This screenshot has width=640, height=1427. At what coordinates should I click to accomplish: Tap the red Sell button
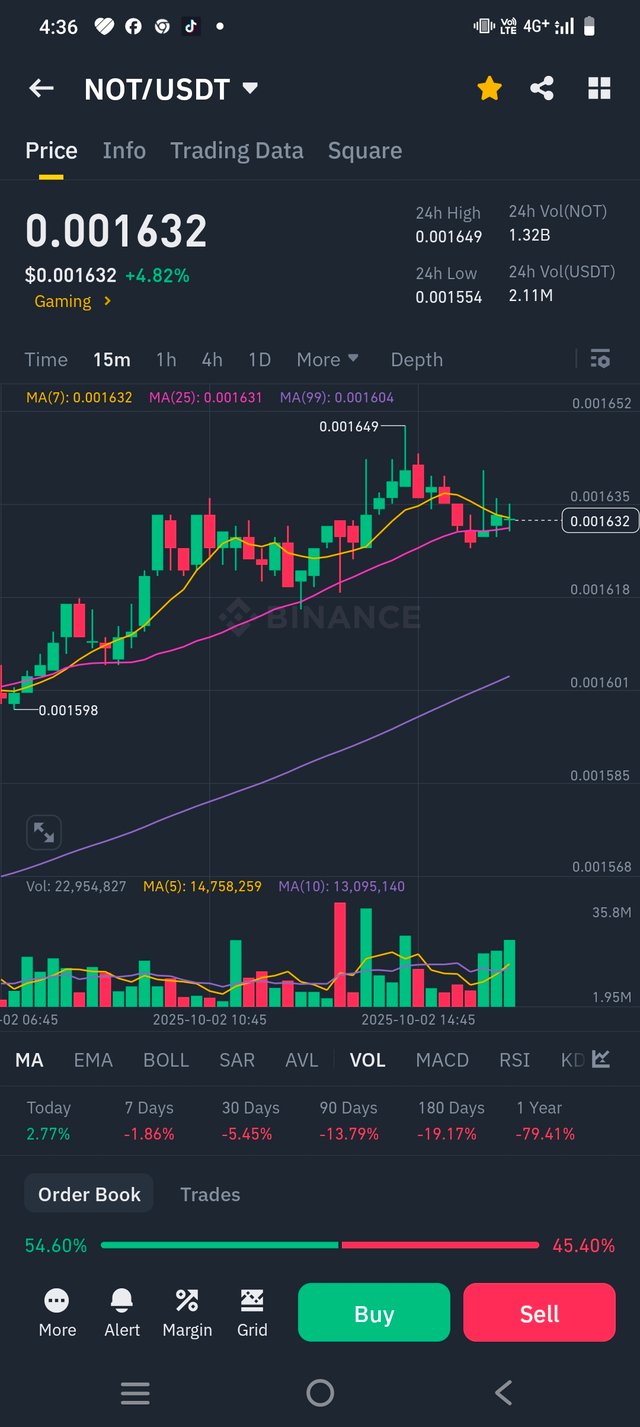click(x=539, y=1313)
